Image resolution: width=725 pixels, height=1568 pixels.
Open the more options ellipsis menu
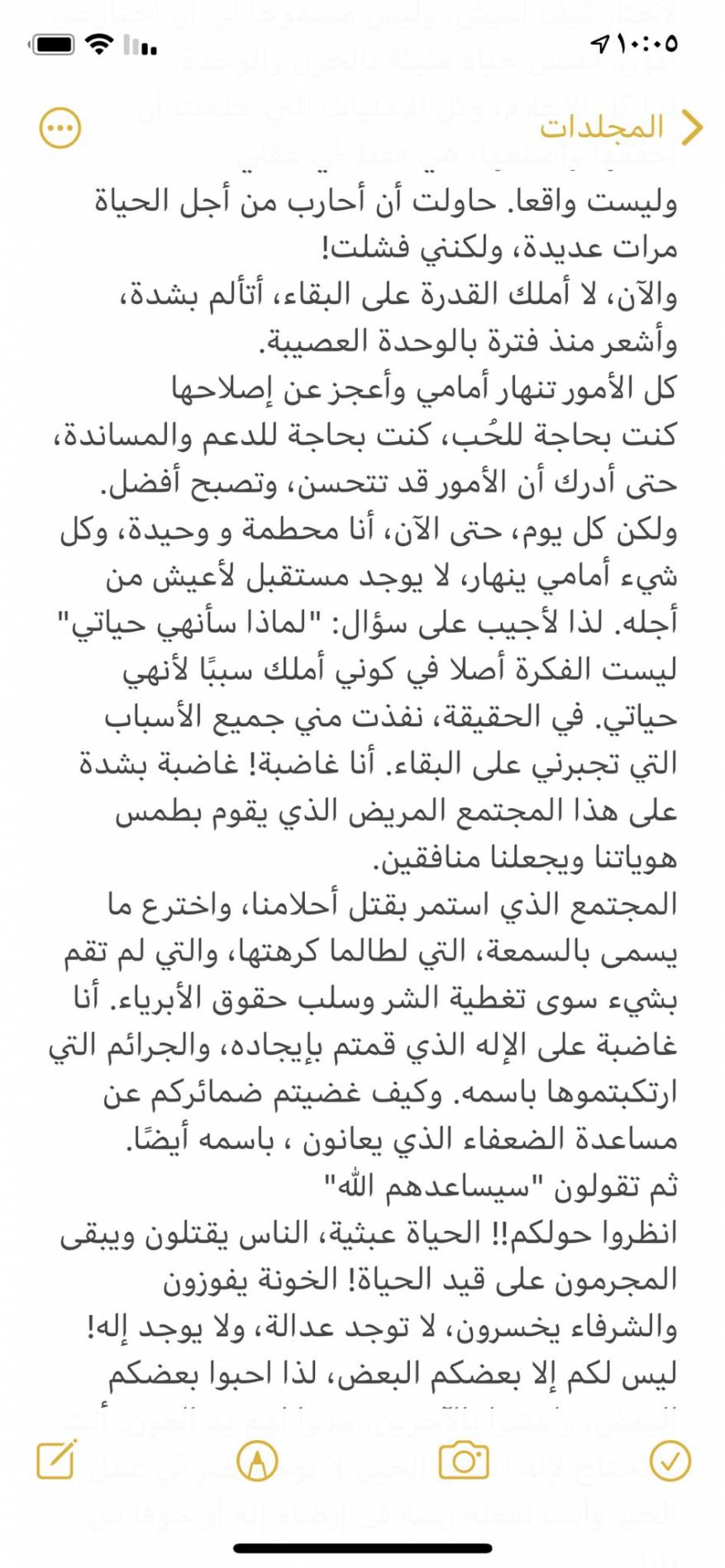tap(60, 128)
